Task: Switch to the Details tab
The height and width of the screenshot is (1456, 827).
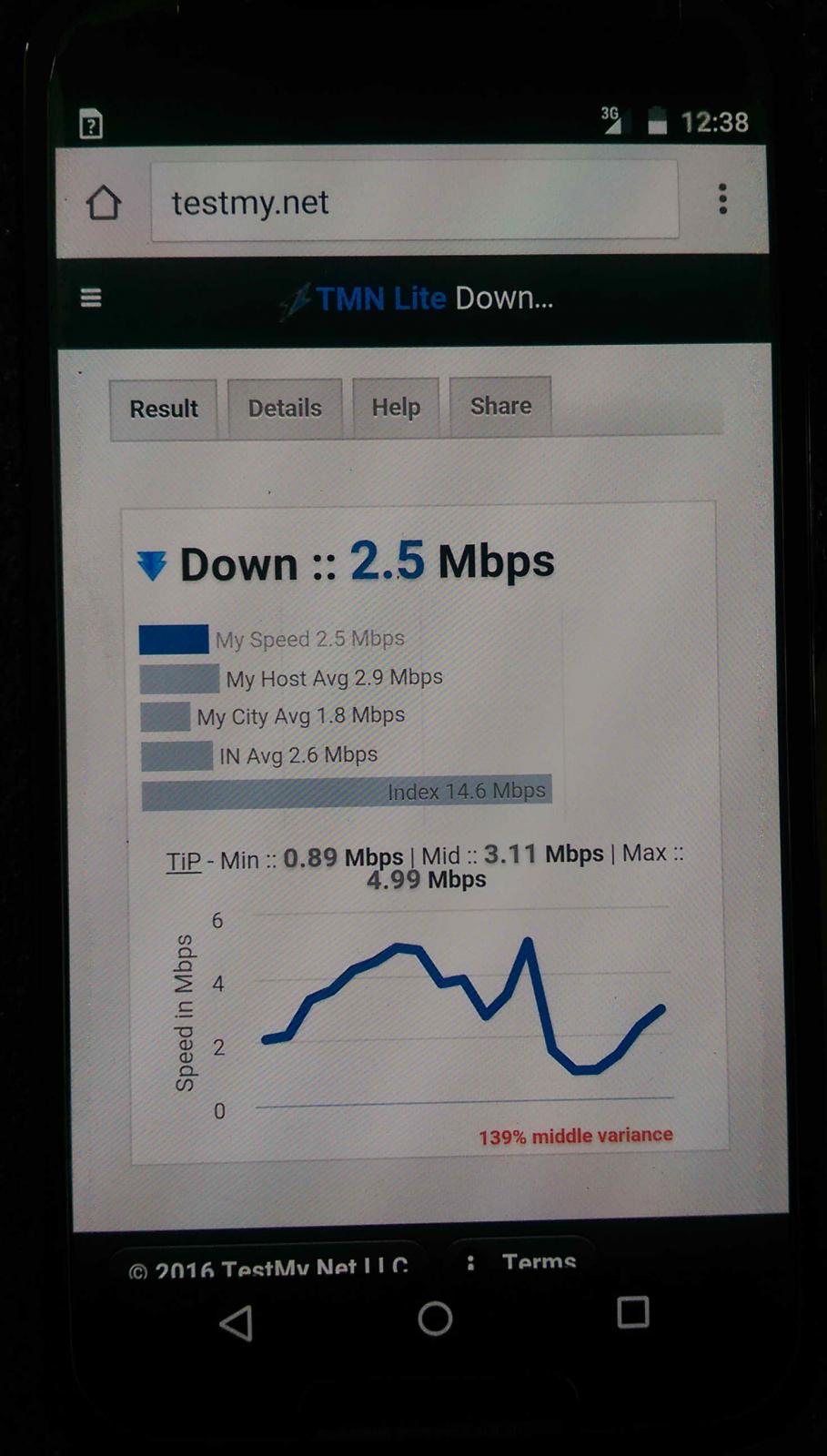Action: (x=285, y=408)
